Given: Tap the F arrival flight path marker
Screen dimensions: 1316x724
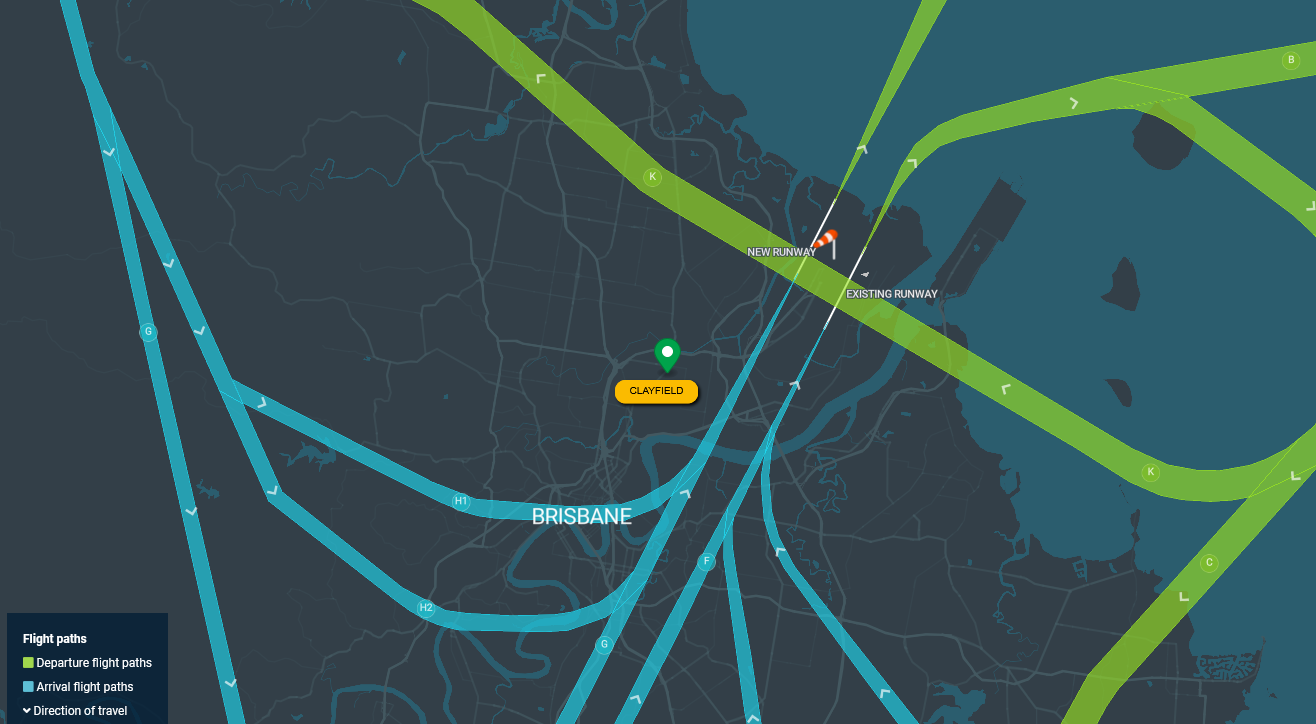Looking at the screenshot, I should pyautogui.click(x=707, y=561).
